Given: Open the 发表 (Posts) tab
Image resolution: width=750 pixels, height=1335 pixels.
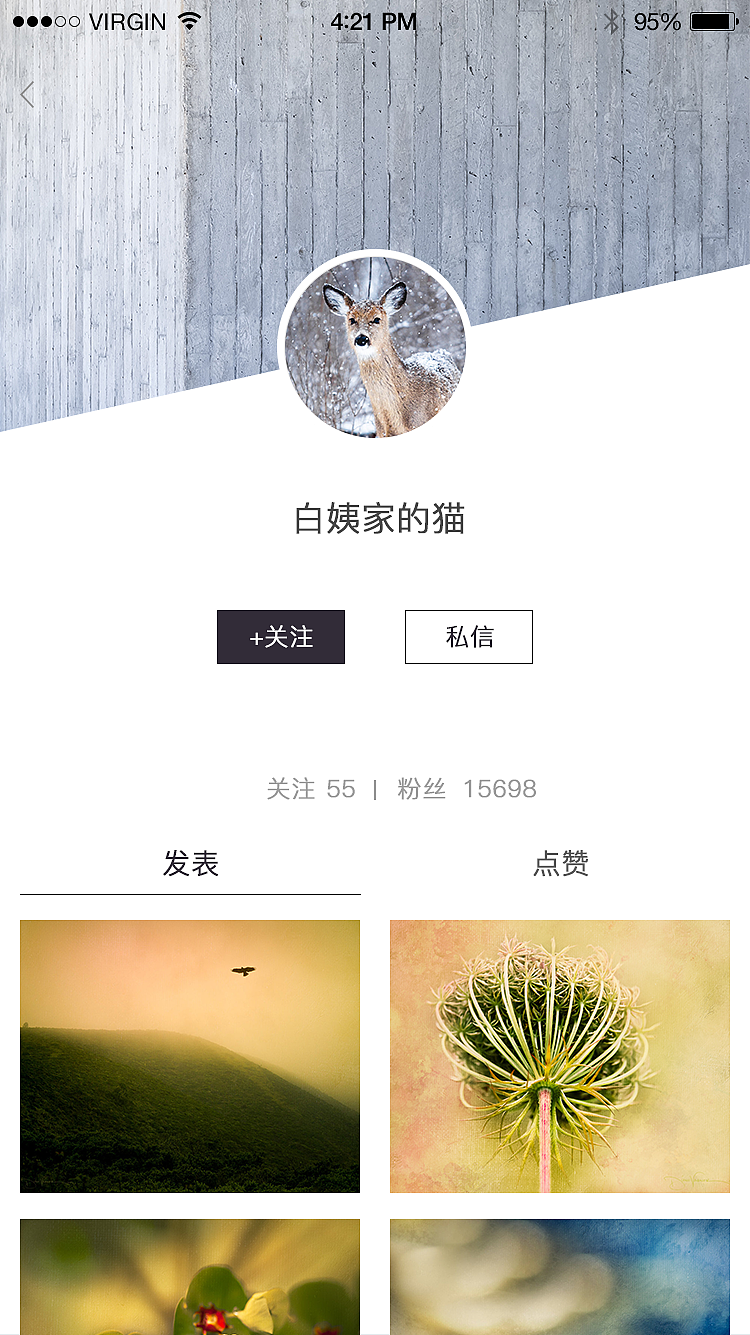Looking at the screenshot, I should 190,864.
